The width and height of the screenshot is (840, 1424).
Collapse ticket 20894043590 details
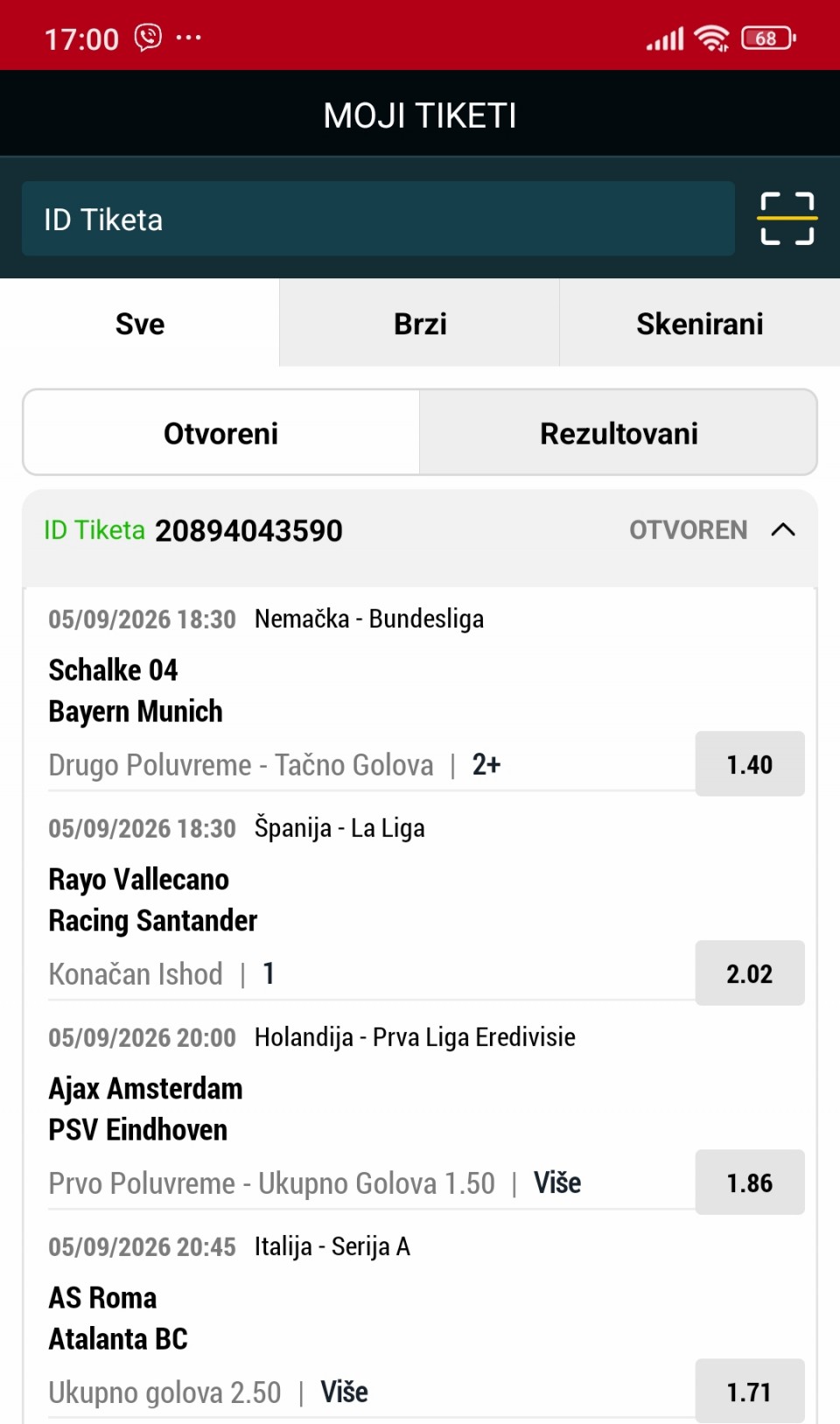point(783,530)
